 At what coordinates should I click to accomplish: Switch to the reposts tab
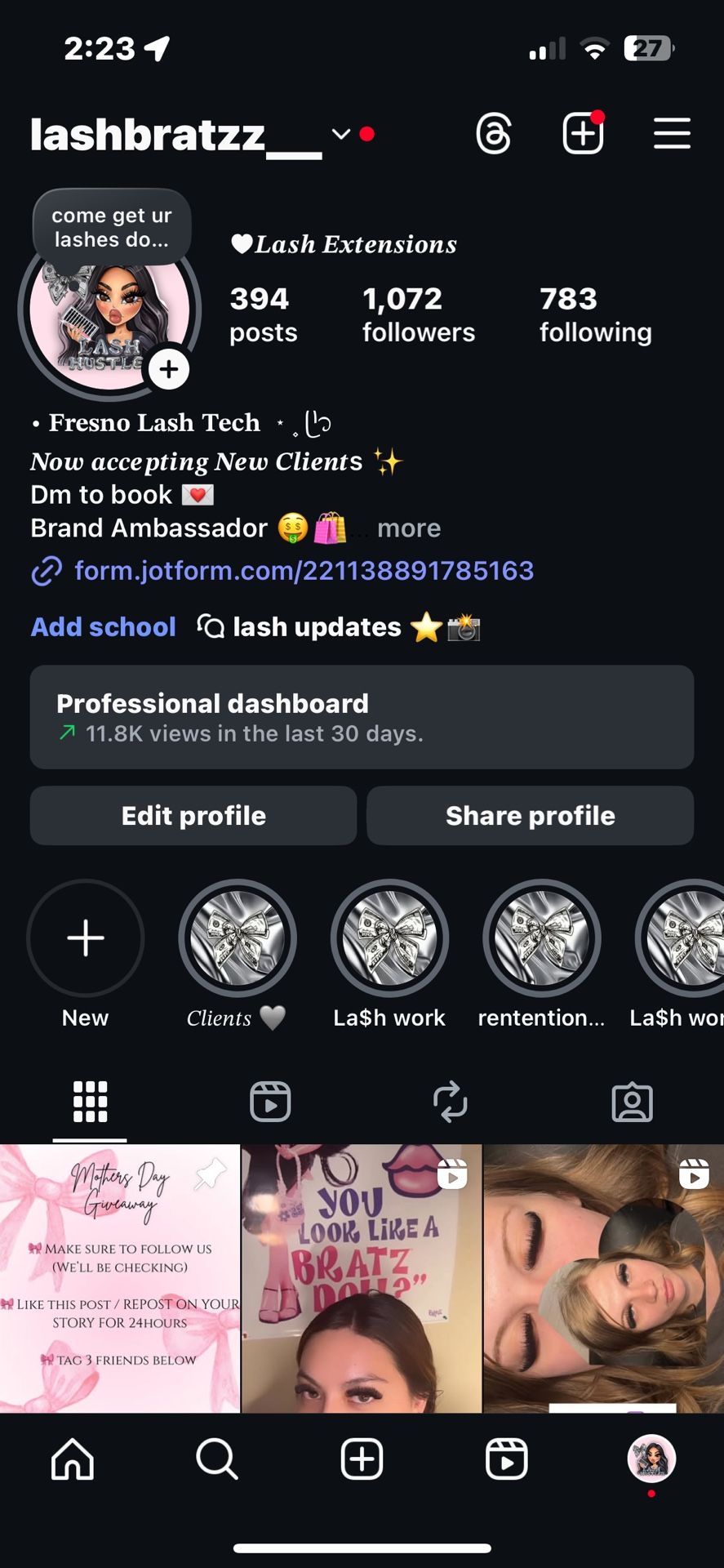[x=451, y=1102]
